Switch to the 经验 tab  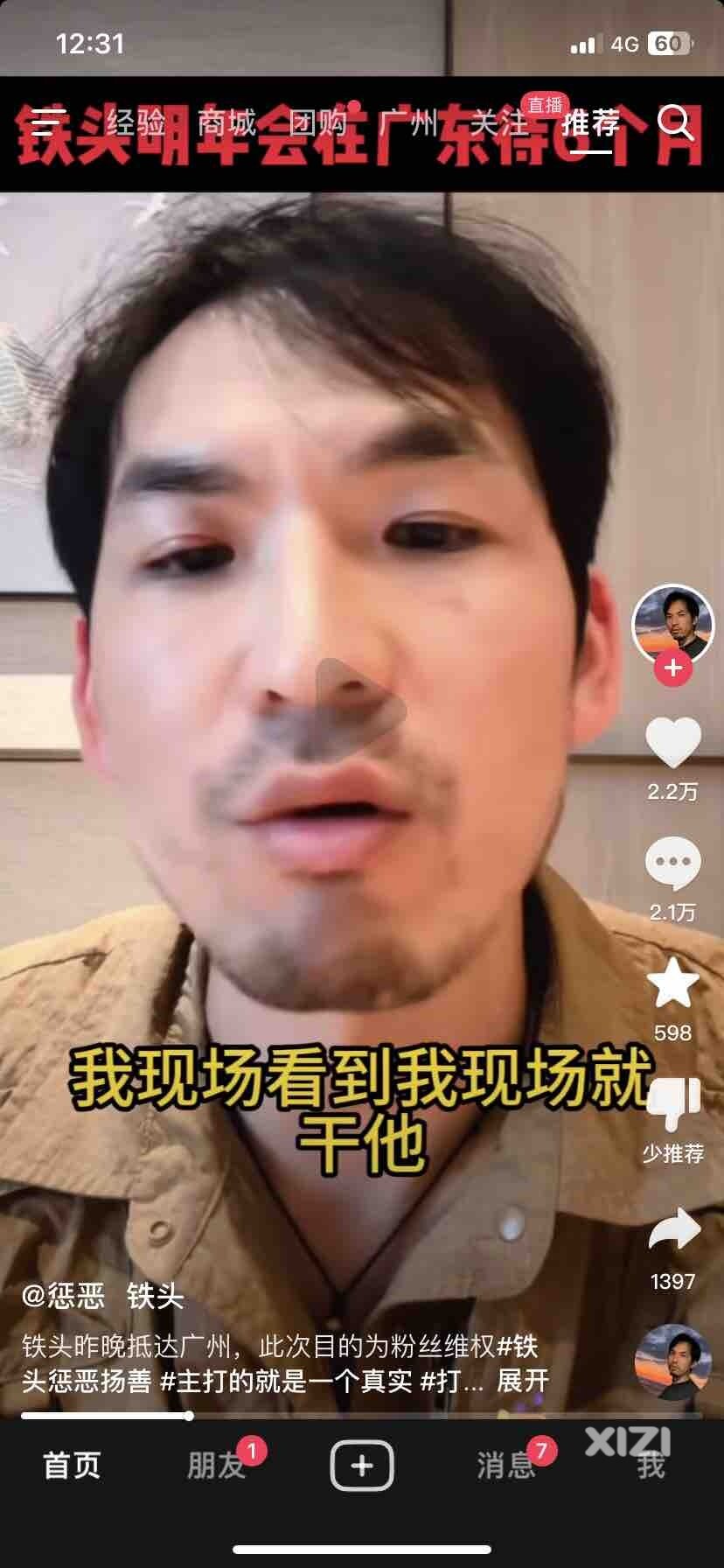coord(136,123)
